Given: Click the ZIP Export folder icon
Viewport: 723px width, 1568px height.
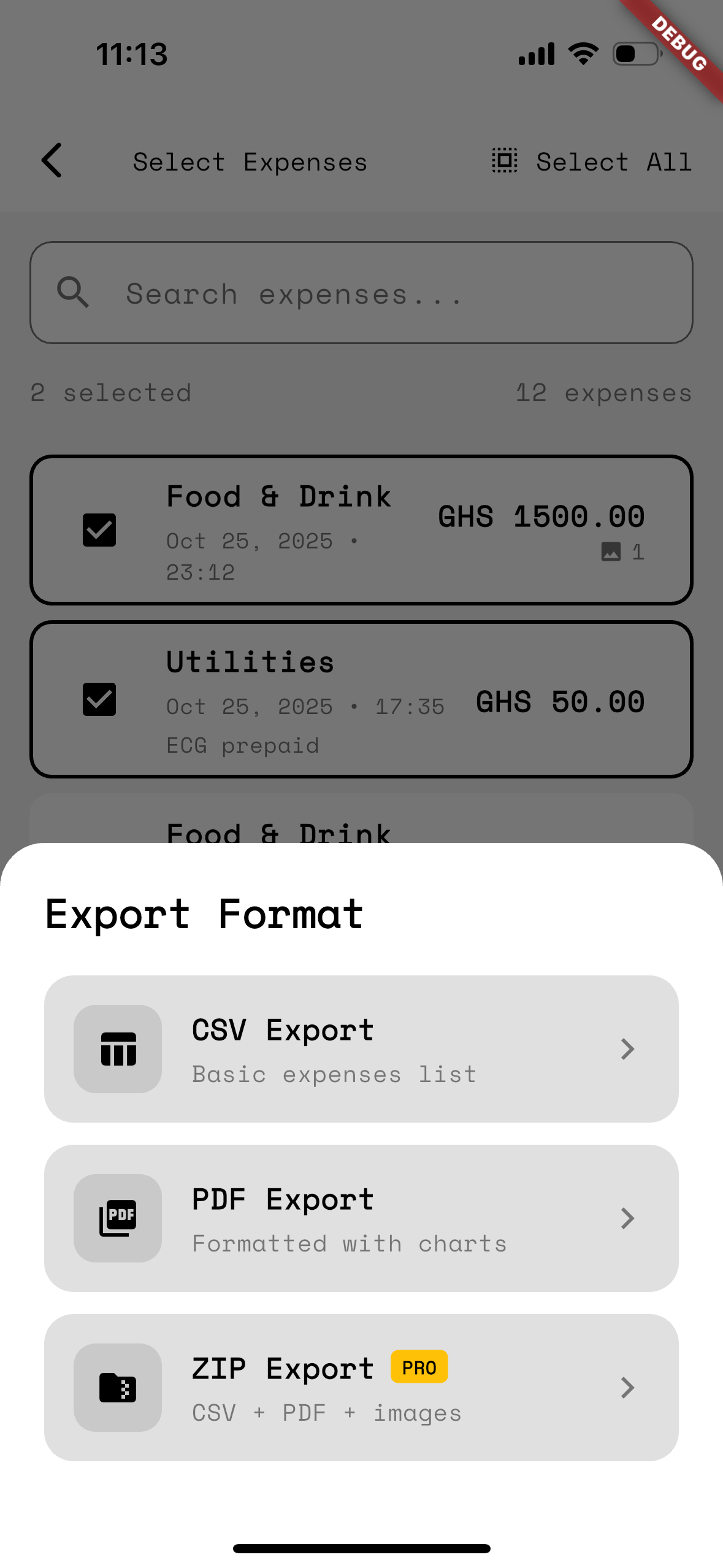Looking at the screenshot, I should [117, 1388].
